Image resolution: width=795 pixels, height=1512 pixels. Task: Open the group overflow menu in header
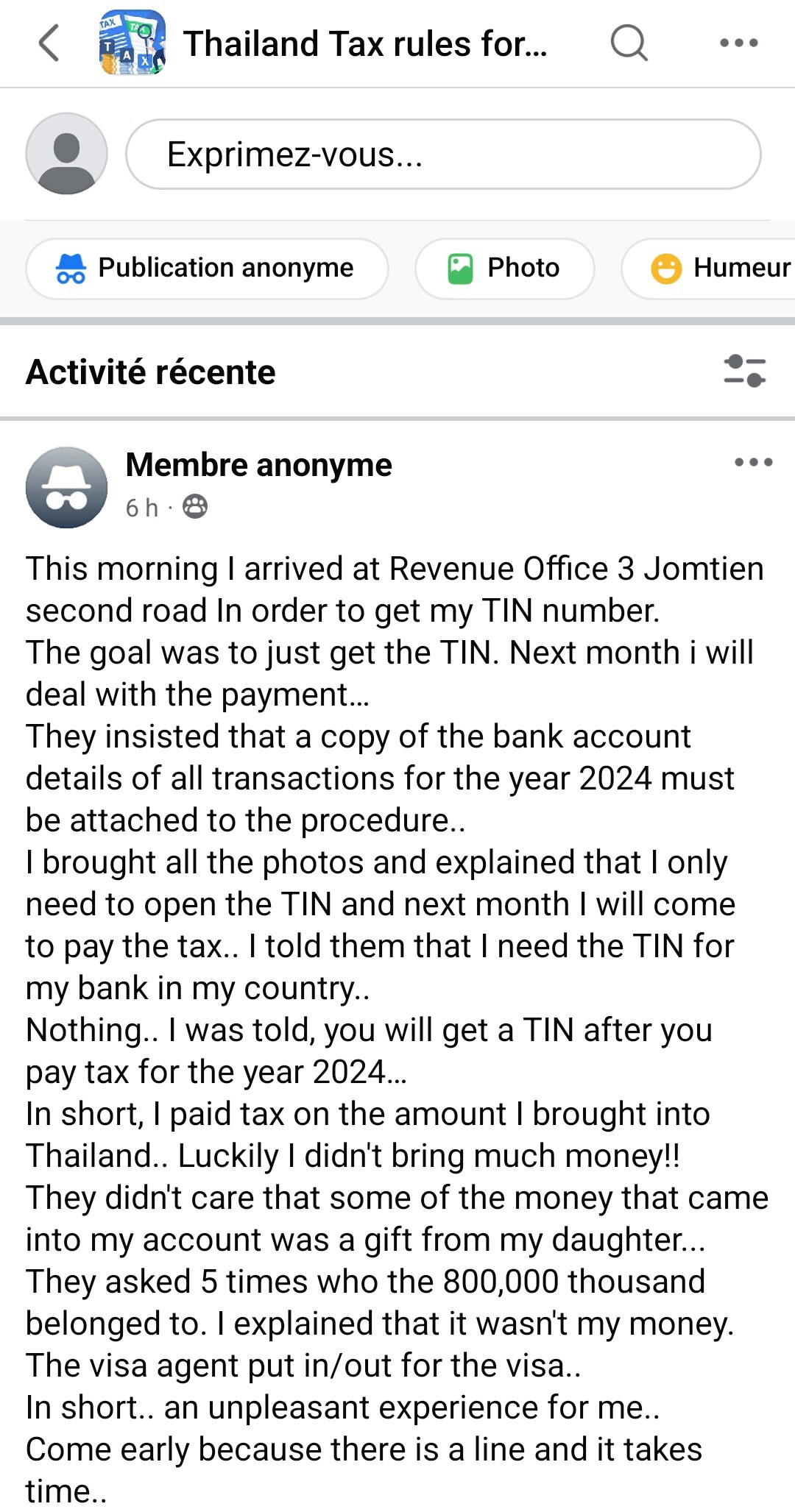click(738, 43)
